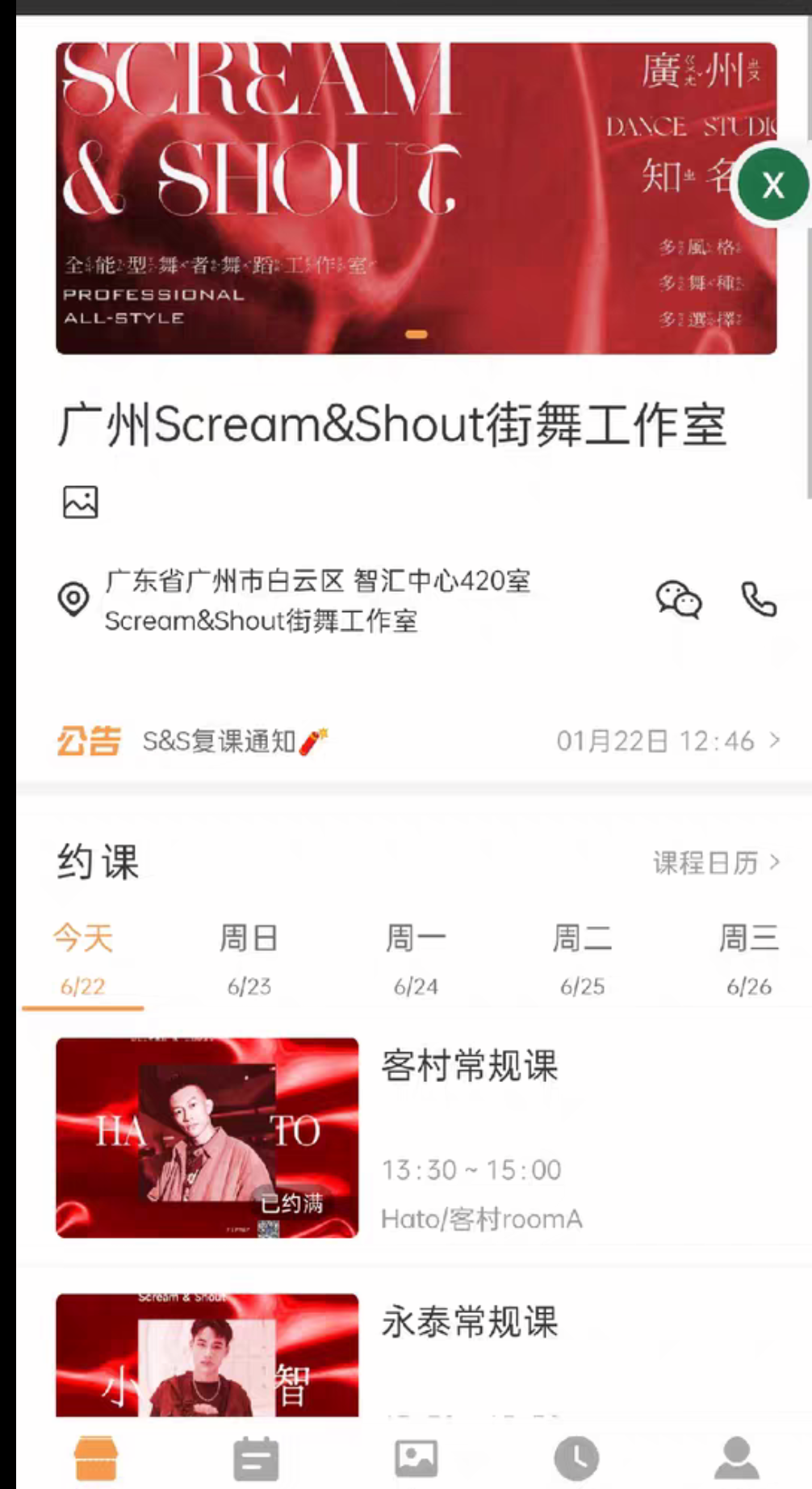Go to the store home tab

click(95, 1458)
